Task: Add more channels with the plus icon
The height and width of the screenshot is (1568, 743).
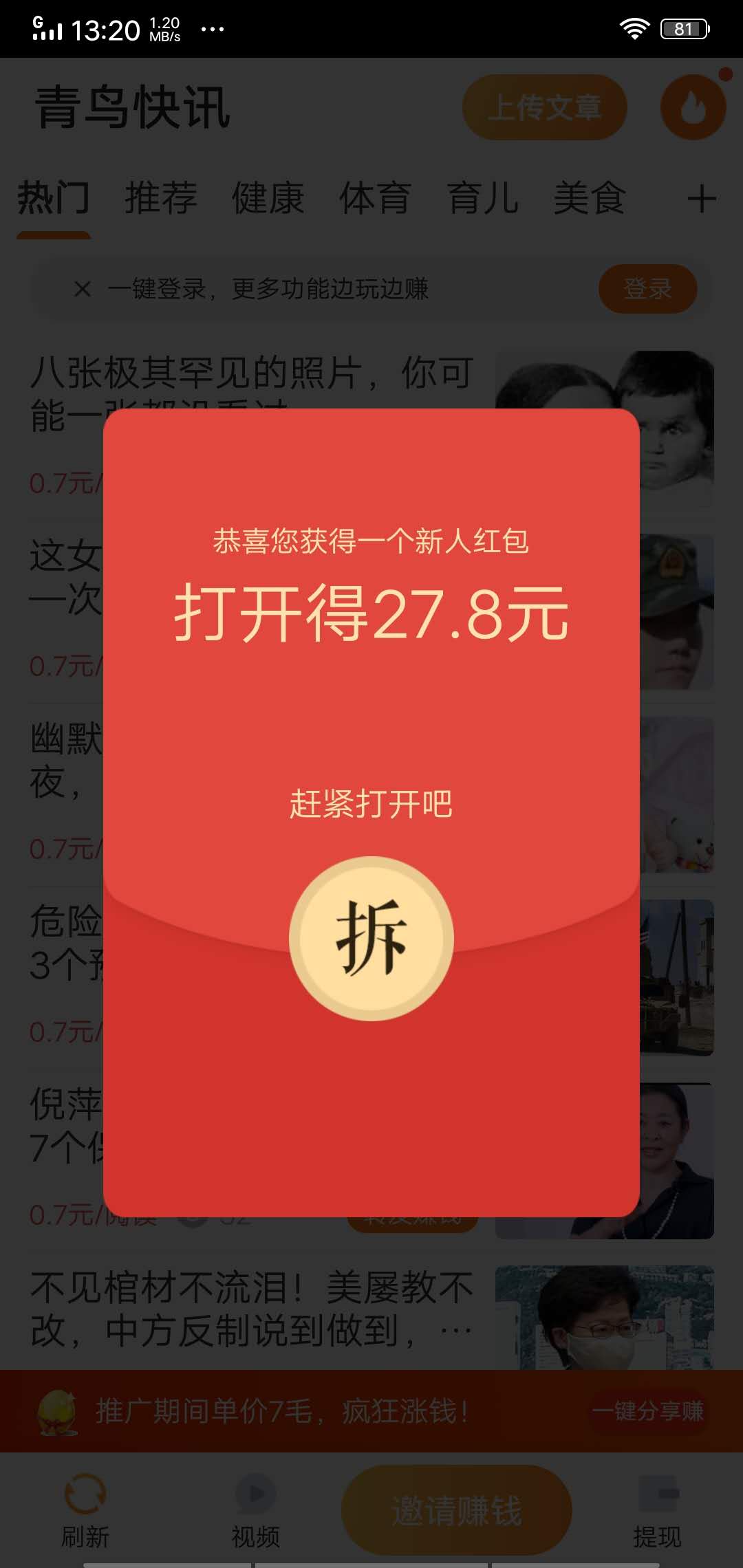Action: pyautogui.click(x=701, y=199)
